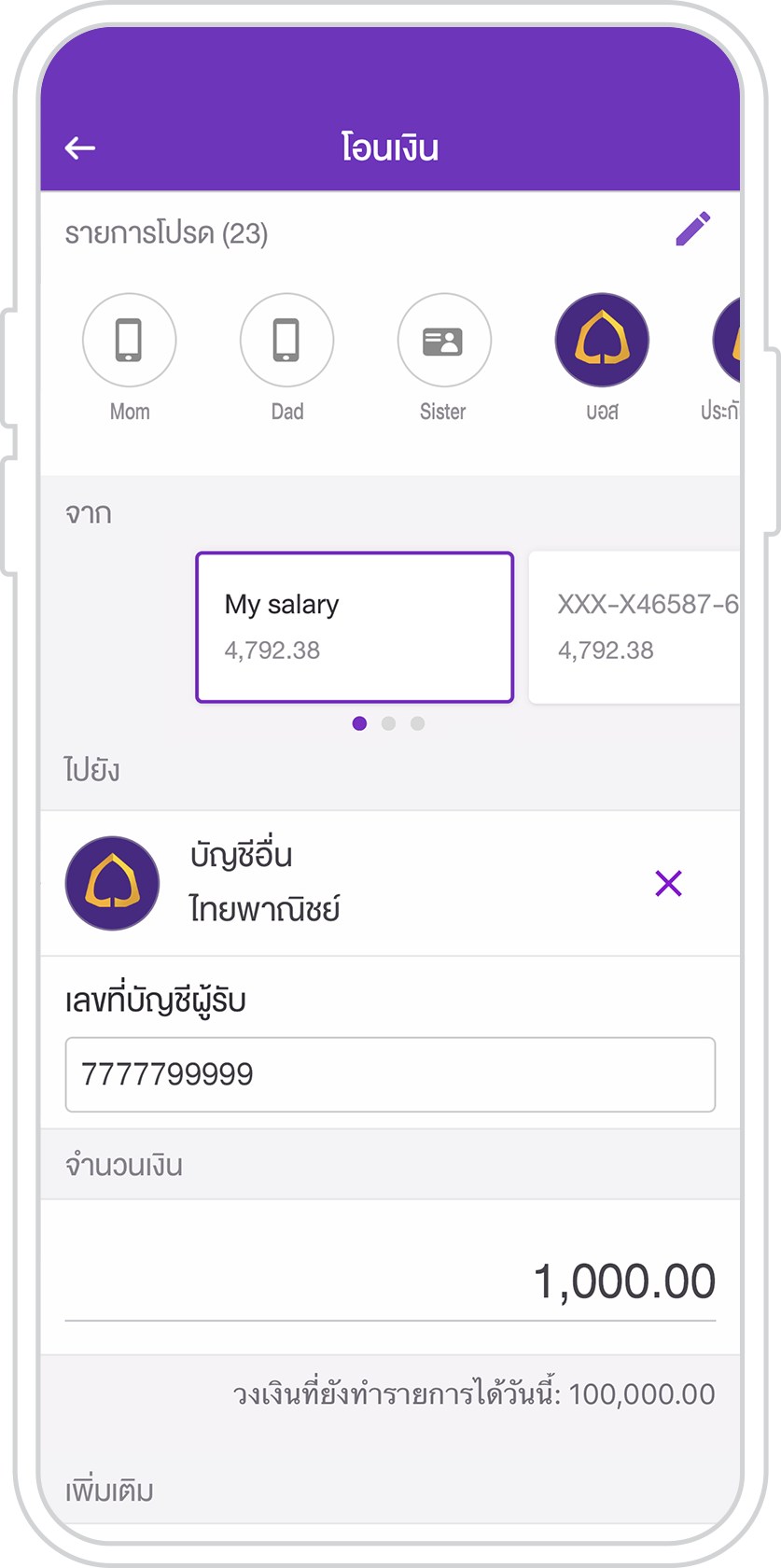The height and width of the screenshot is (1568, 781).
Task: Go back using the top-left arrow
Action: (80, 147)
